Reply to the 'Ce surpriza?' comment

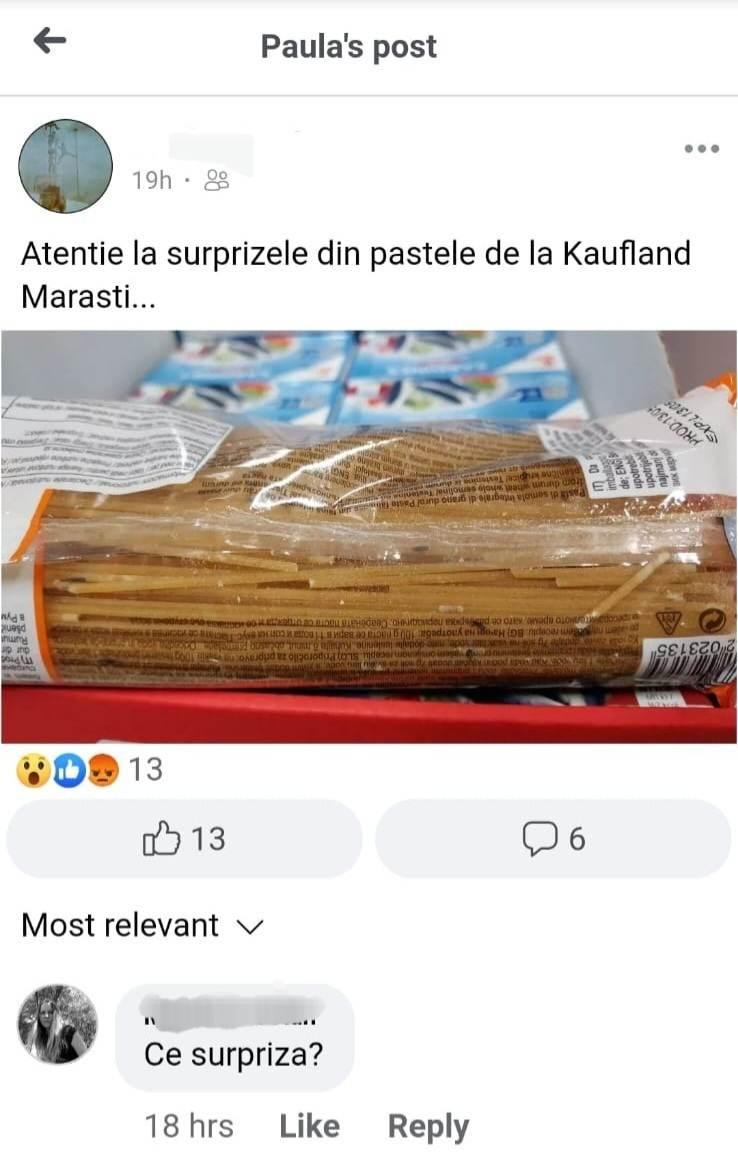(x=428, y=1126)
